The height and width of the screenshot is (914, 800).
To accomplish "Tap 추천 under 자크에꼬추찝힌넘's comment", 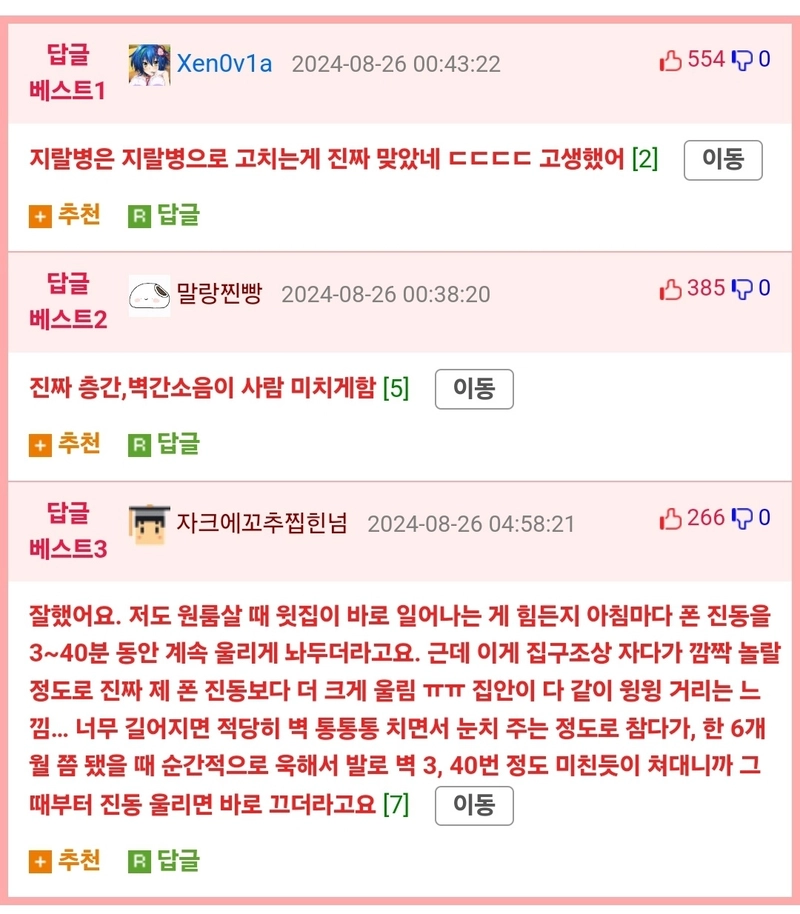I will pos(65,860).
